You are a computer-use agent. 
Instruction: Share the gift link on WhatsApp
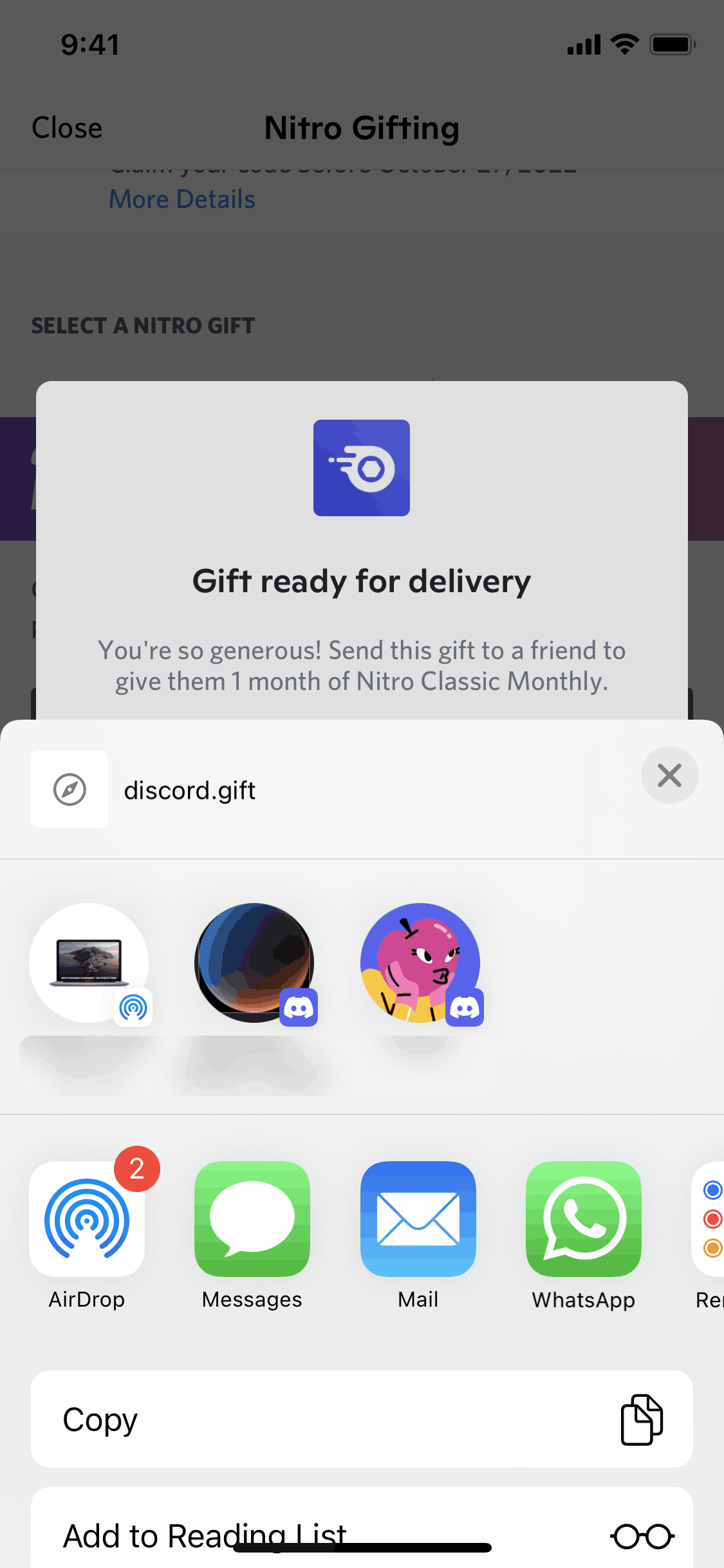584,1219
